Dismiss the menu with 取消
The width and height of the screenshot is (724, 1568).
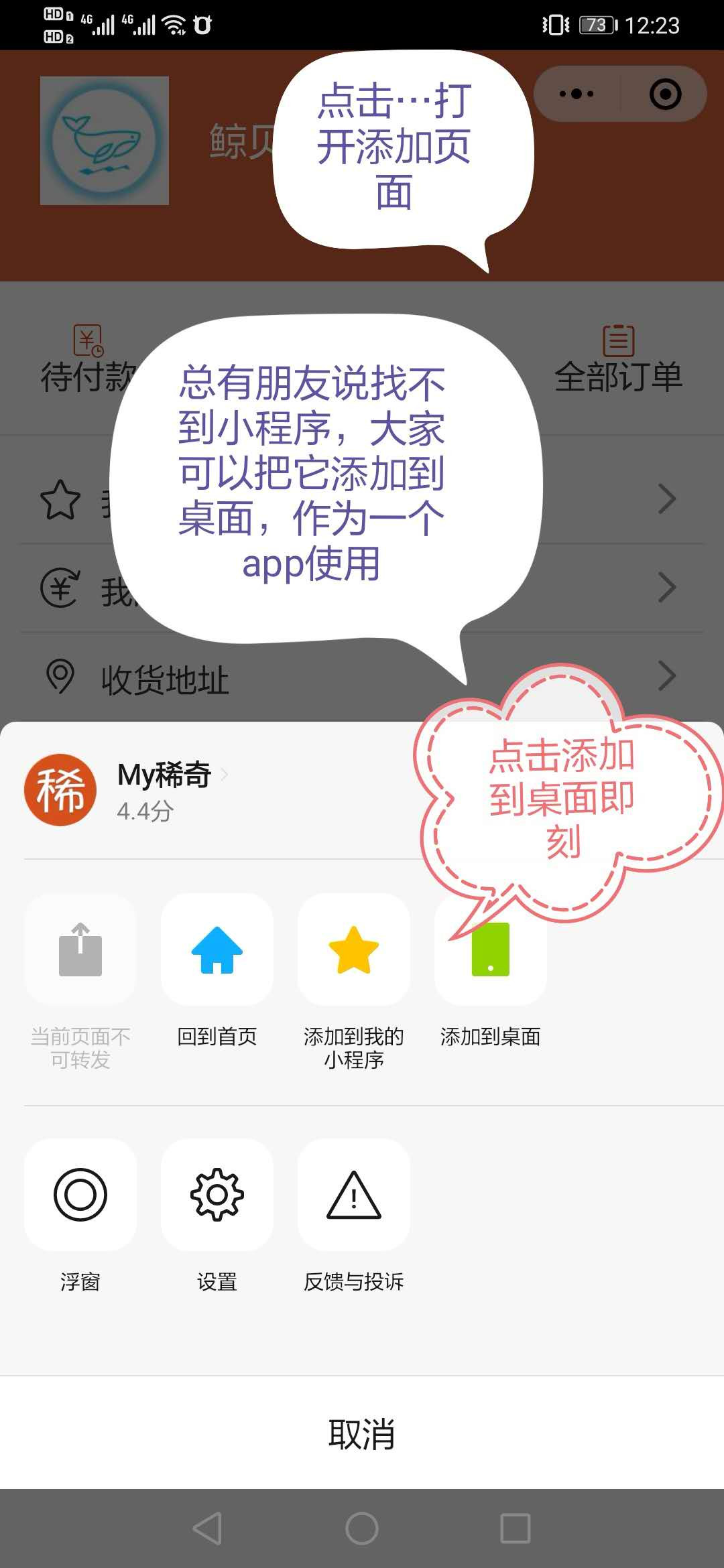click(362, 1434)
